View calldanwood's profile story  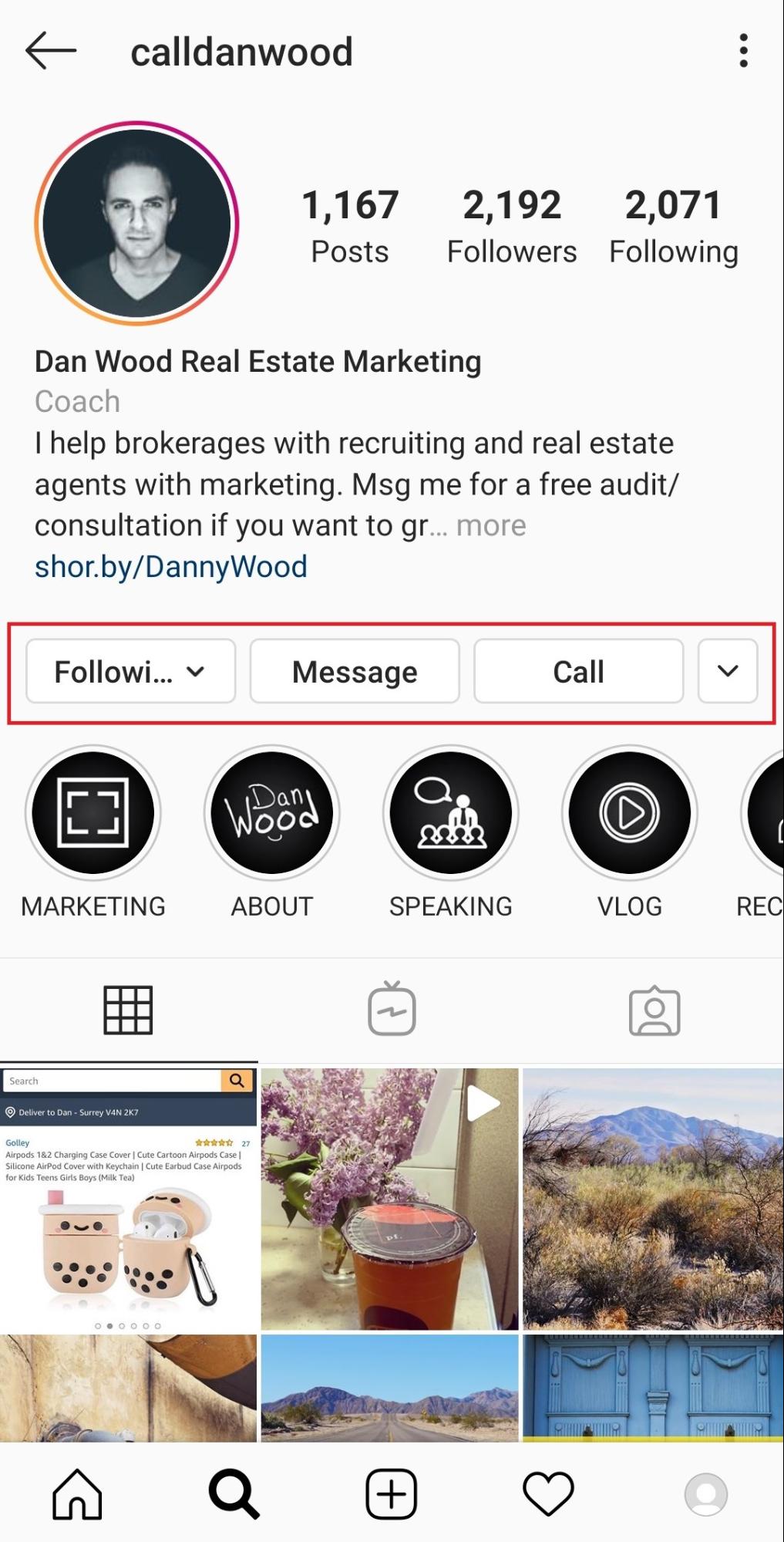[137, 223]
